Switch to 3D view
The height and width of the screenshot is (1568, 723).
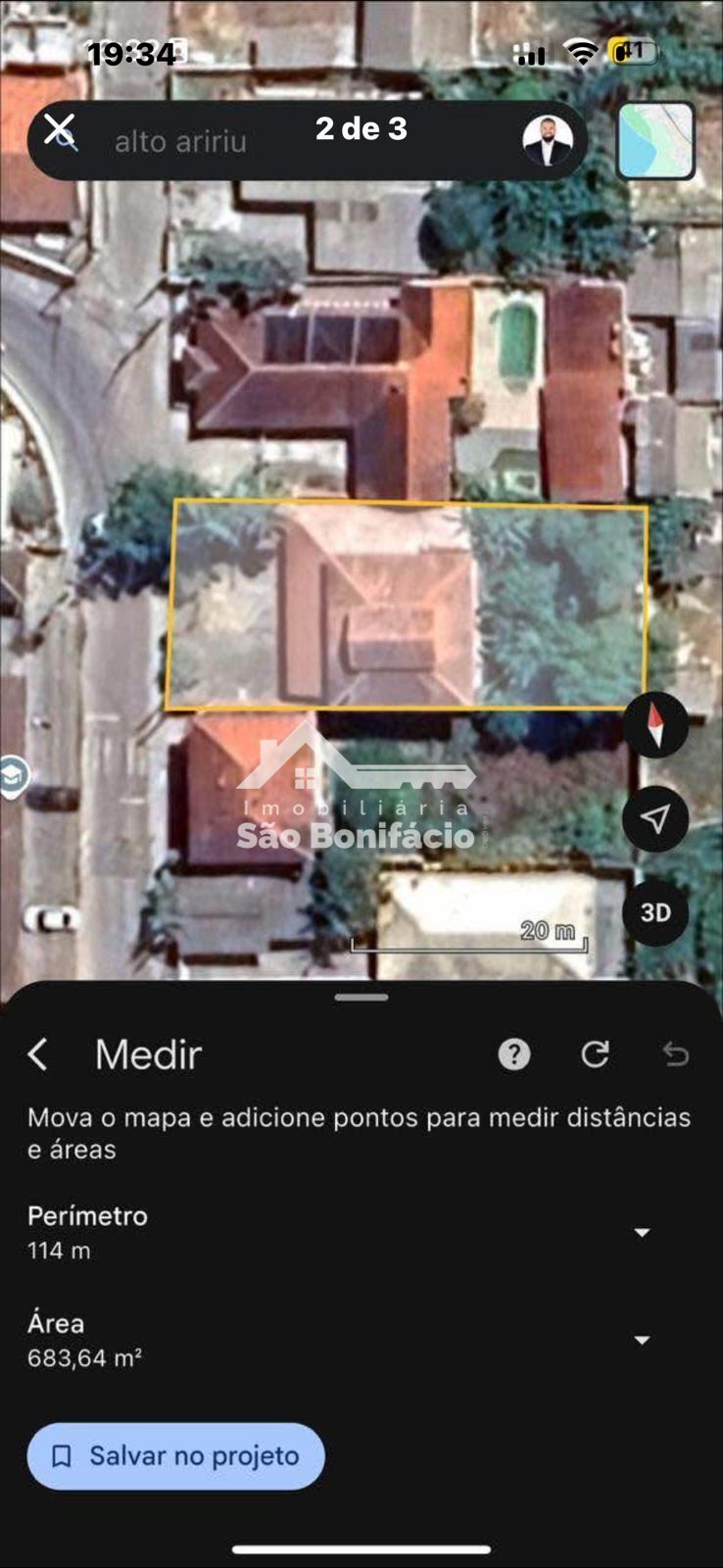click(655, 913)
